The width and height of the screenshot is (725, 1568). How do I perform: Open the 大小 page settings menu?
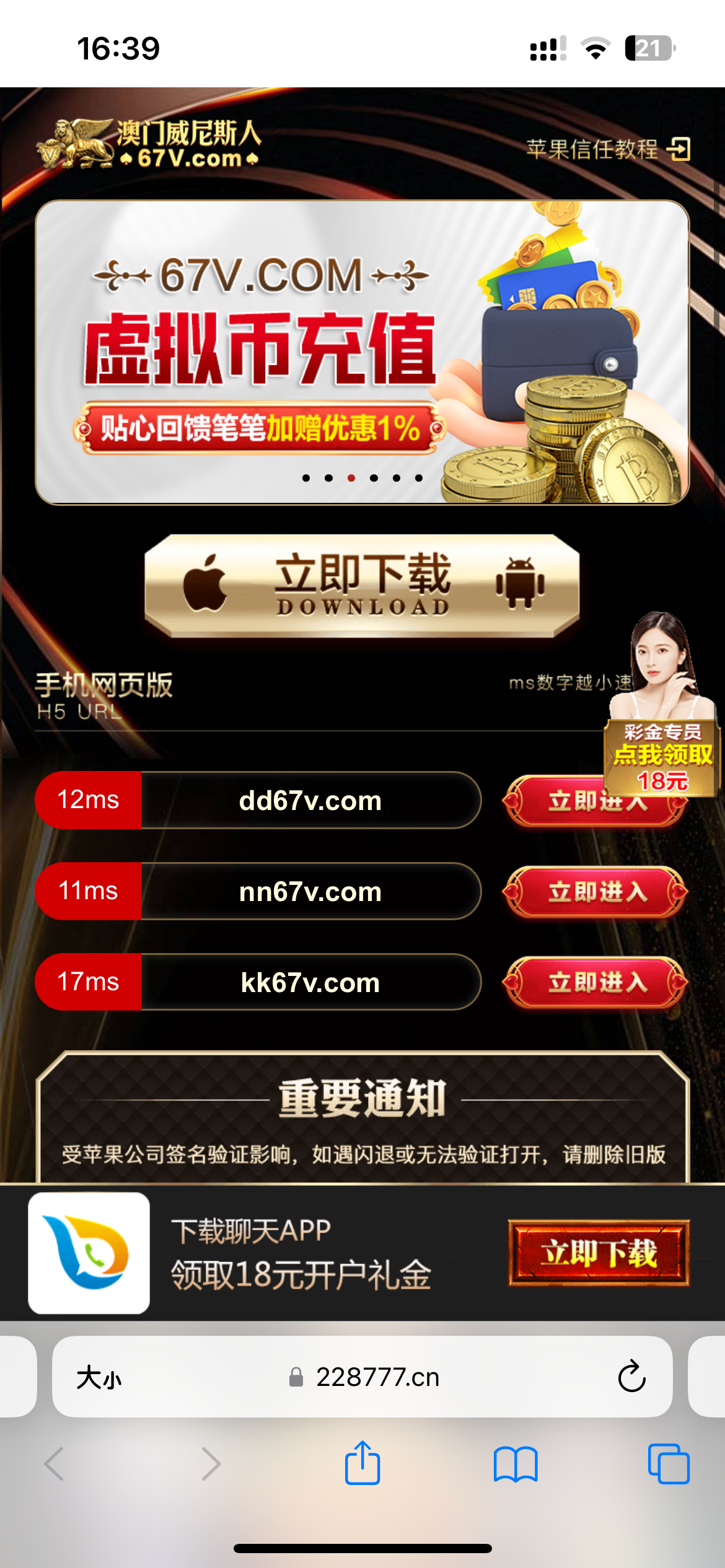coord(99,1378)
